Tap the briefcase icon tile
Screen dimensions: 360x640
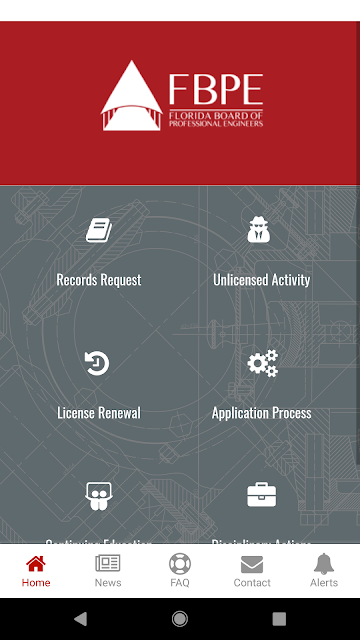[x=261, y=495]
